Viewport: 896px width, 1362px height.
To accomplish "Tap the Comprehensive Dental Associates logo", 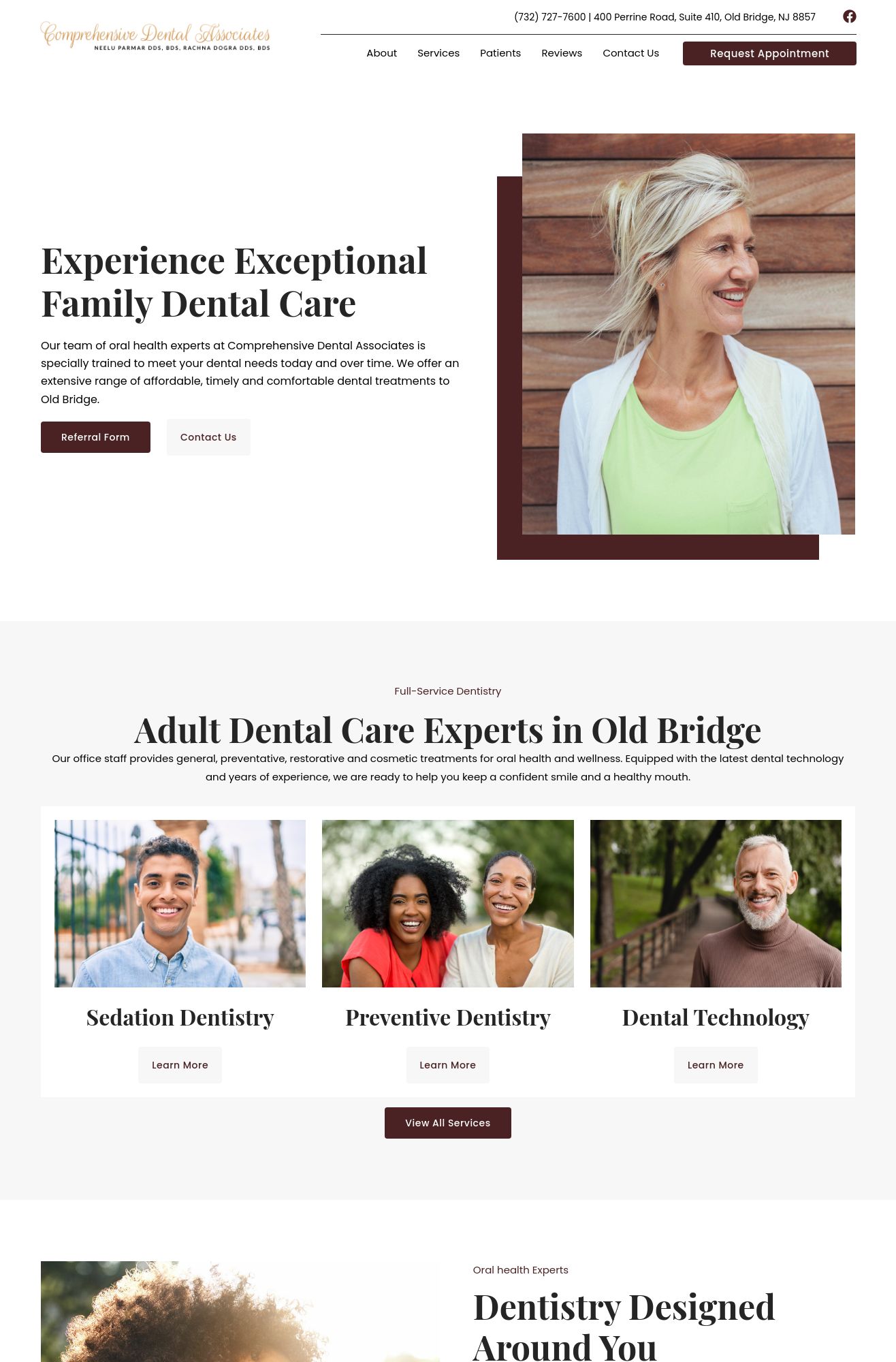I will tap(155, 35).
